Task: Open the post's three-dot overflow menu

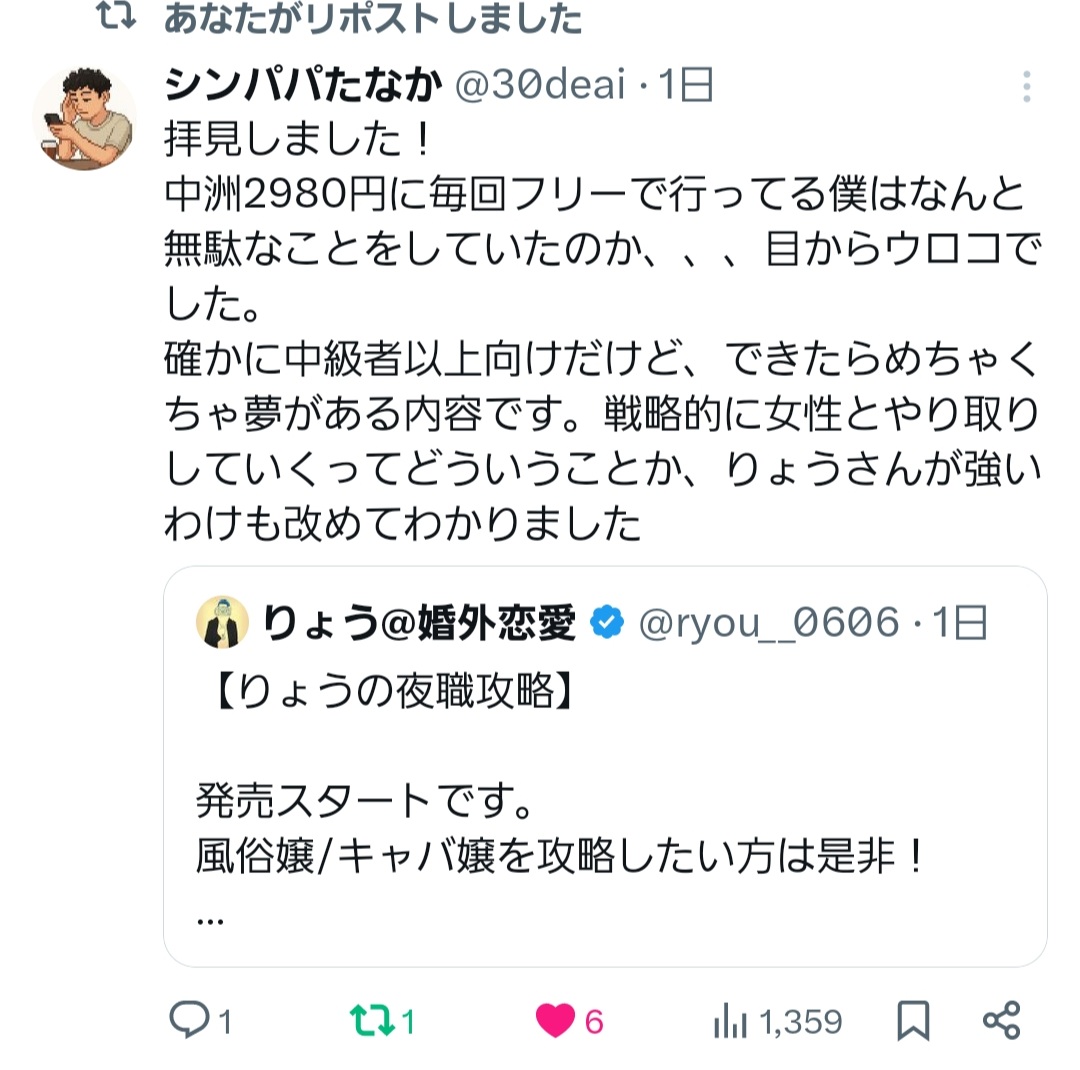Action: [1026, 88]
